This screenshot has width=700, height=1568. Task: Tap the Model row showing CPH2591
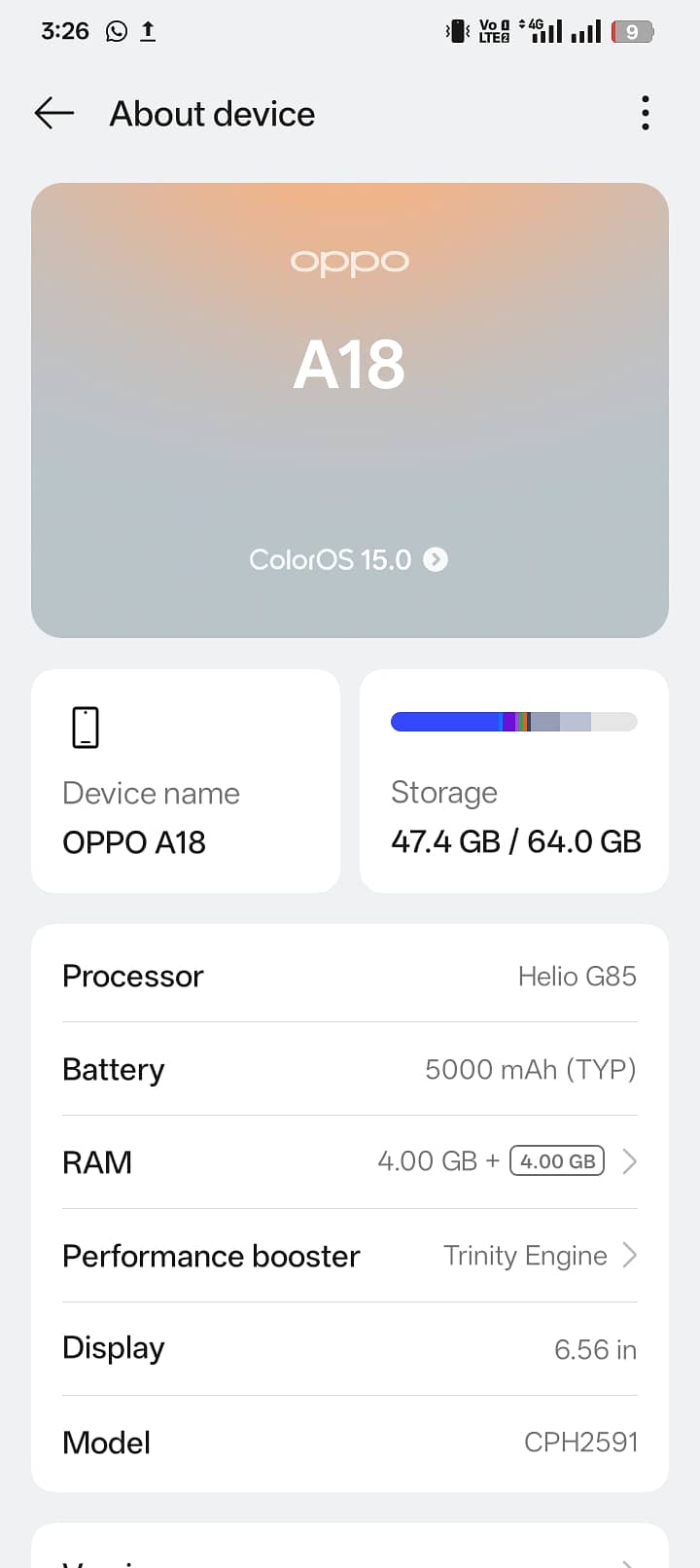coord(350,1442)
